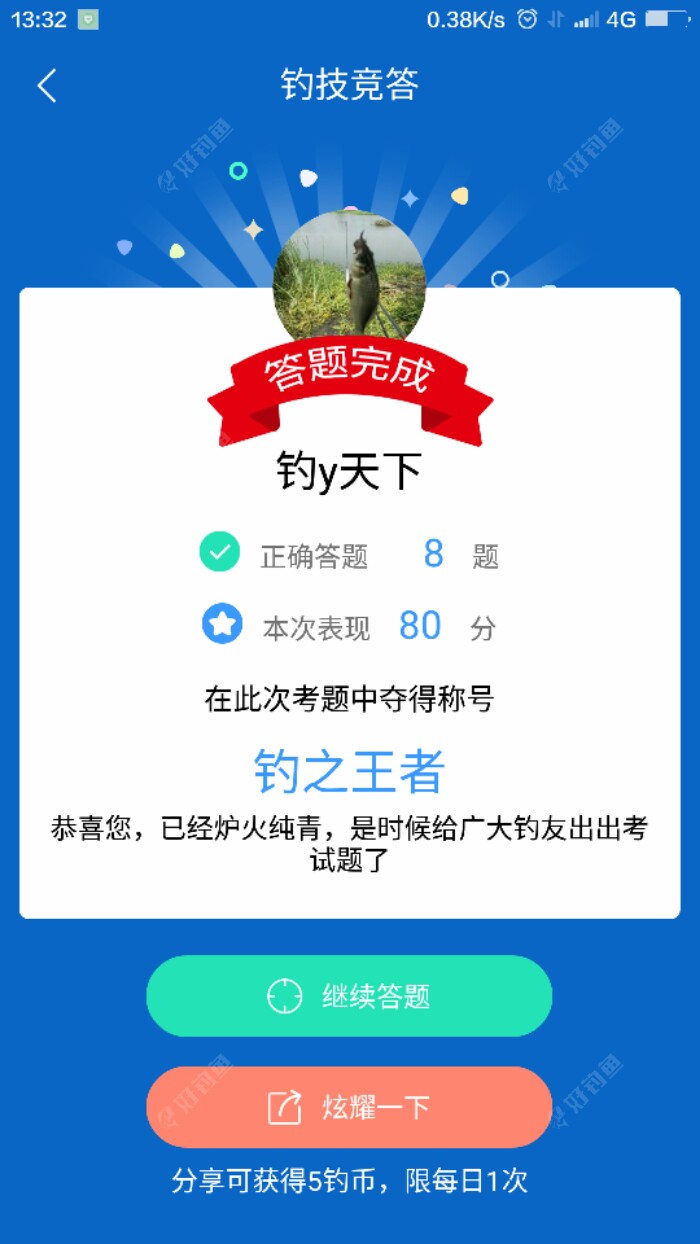Share results with 炫耀一下 button
This screenshot has width=700, height=1244.
[349, 1107]
